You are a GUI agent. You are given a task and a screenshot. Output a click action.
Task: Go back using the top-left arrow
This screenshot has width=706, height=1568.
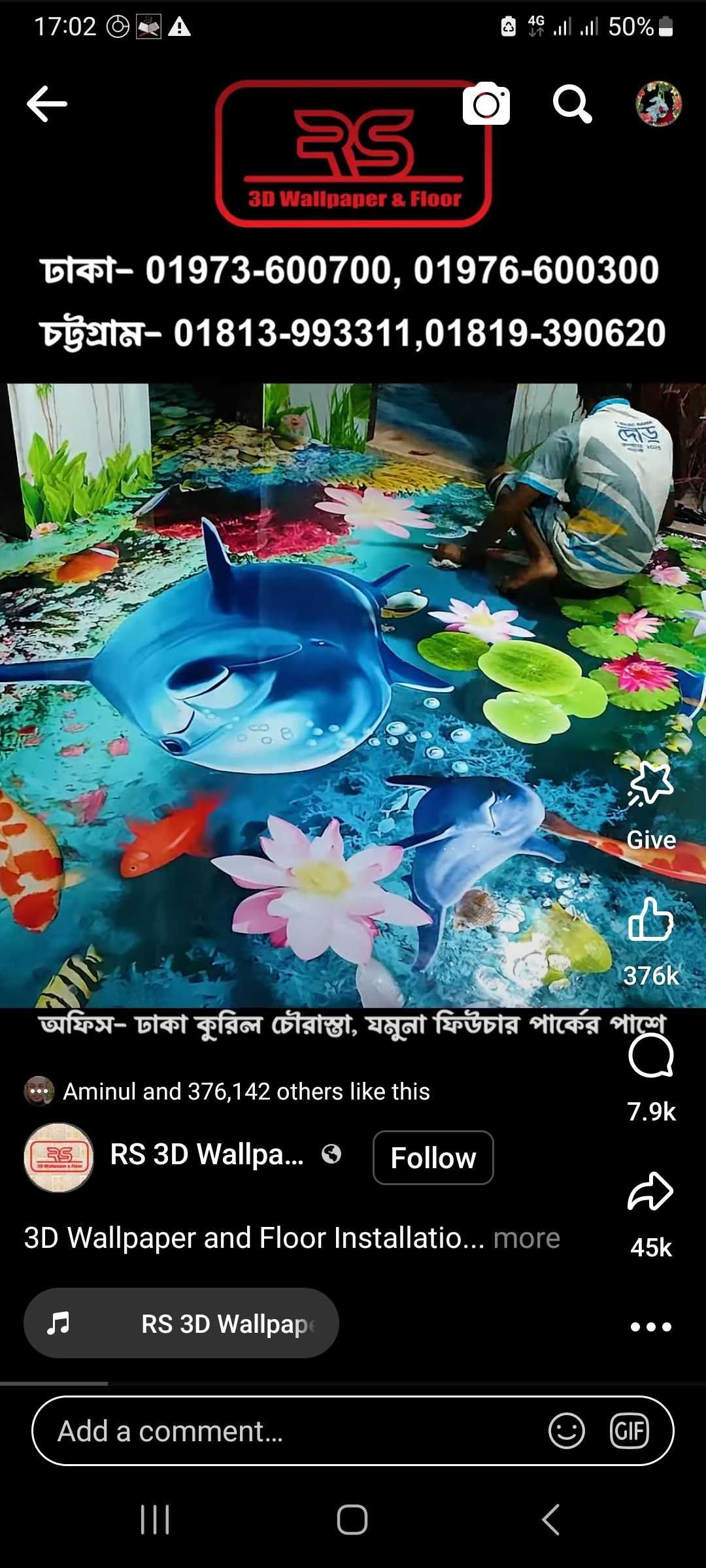pyautogui.click(x=47, y=104)
